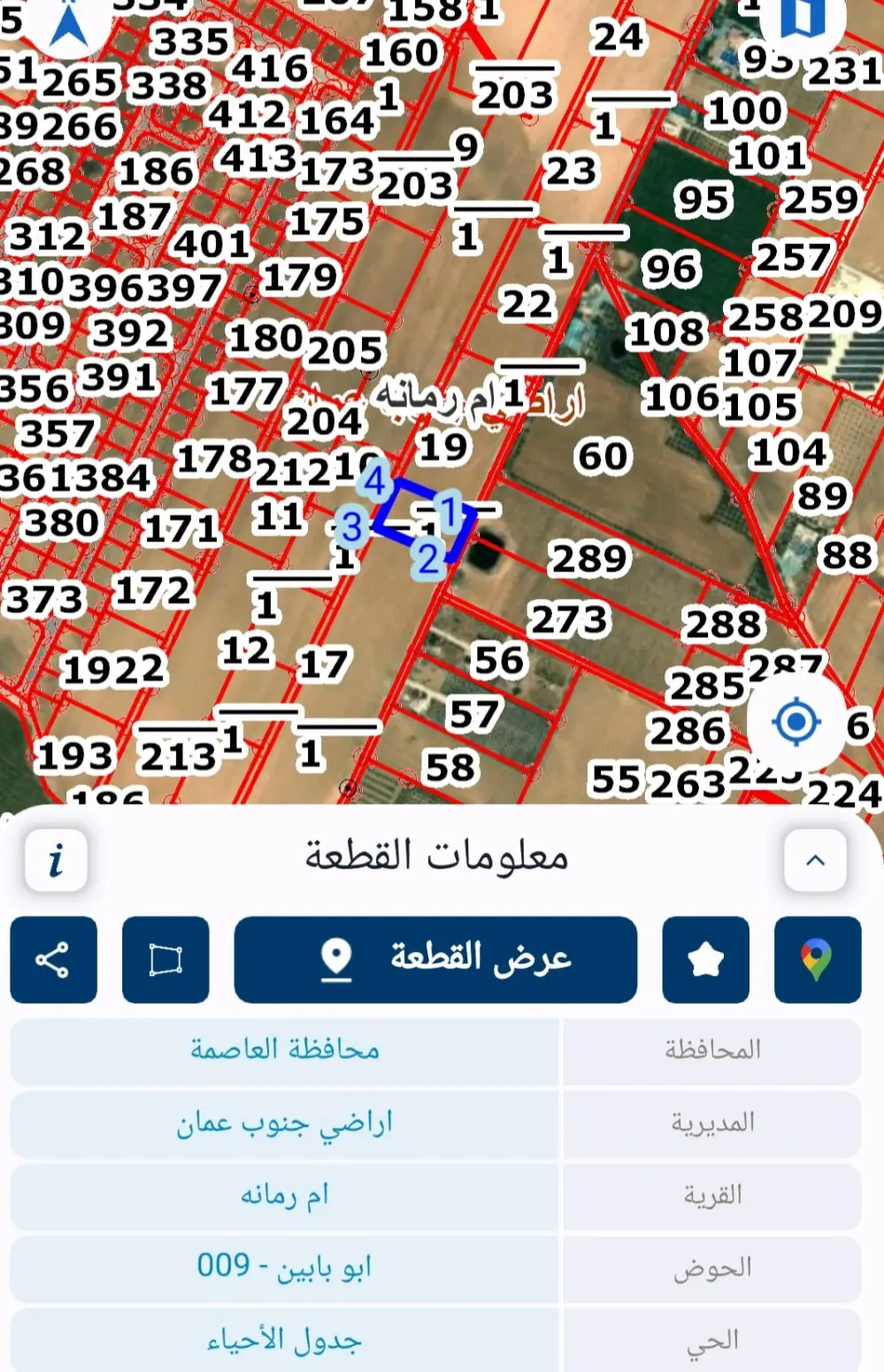
Task: Open the اراضي جنوب عمان directorate link
Action: click(283, 1123)
